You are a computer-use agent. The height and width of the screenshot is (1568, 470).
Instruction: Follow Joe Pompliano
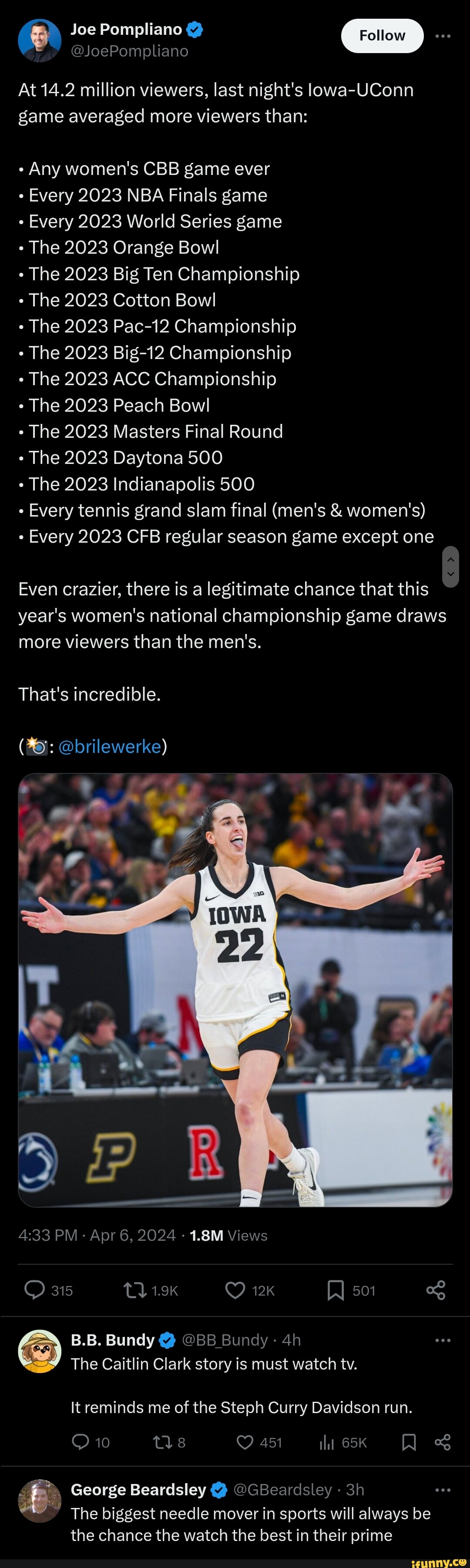pos(382,36)
